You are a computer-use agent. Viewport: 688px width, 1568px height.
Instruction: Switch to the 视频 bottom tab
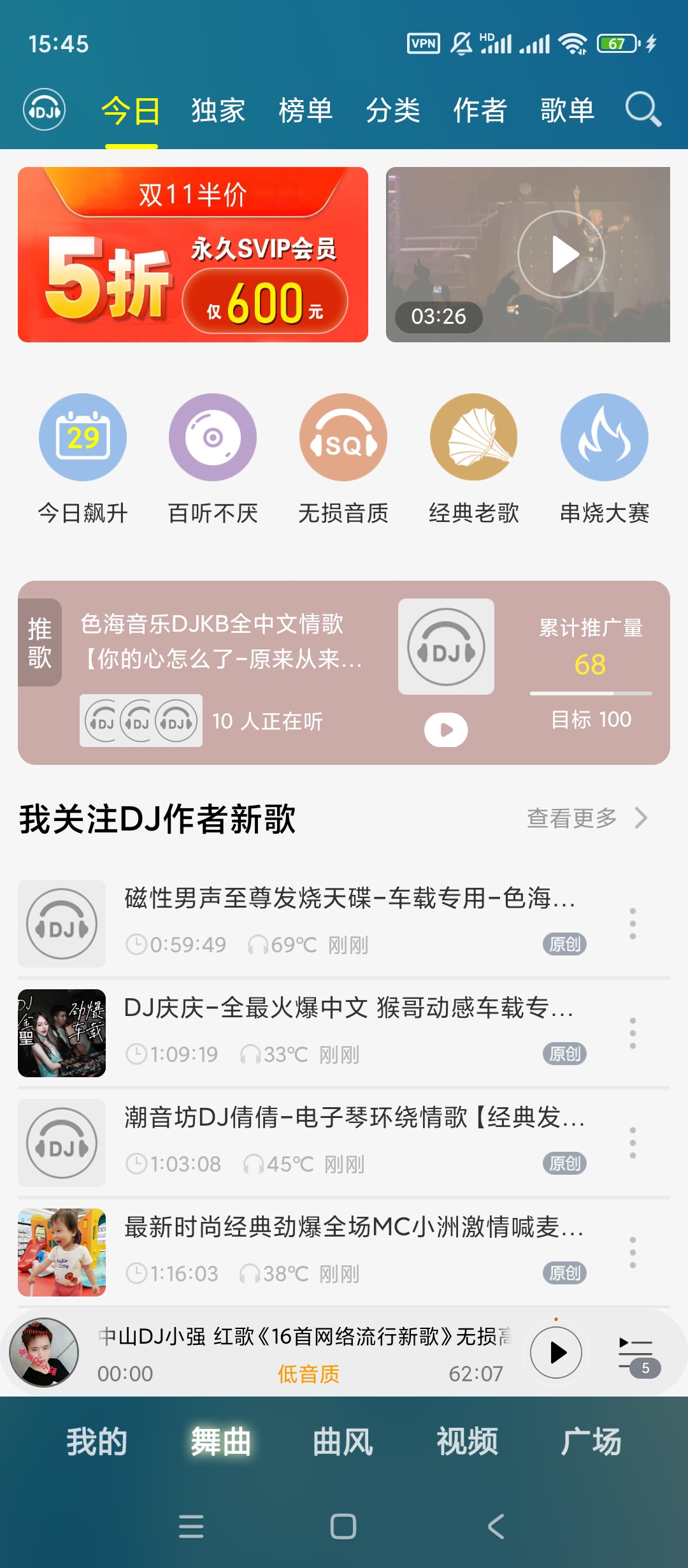(x=467, y=1442)
